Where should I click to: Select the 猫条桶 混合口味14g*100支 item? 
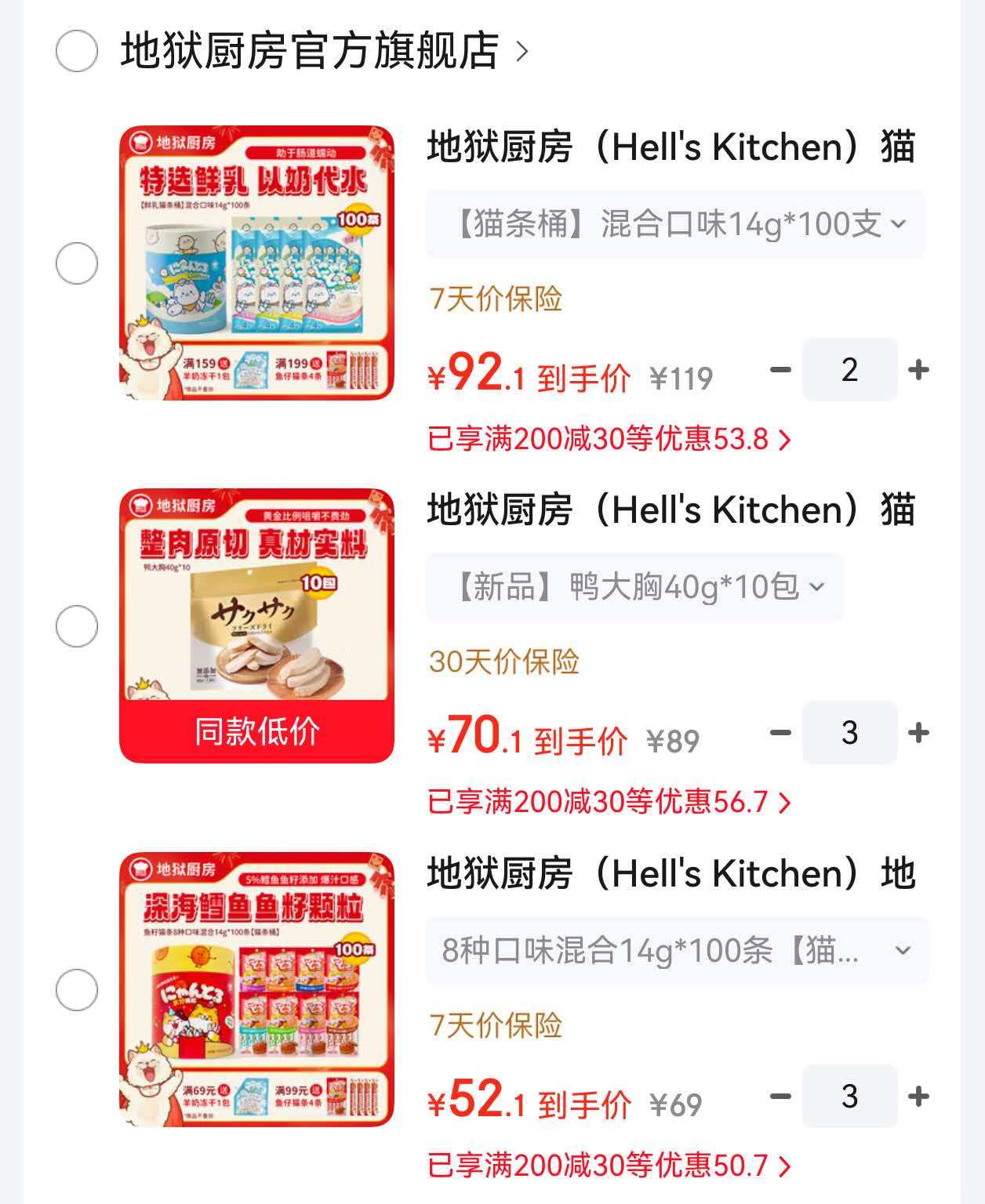coord(77,263)
